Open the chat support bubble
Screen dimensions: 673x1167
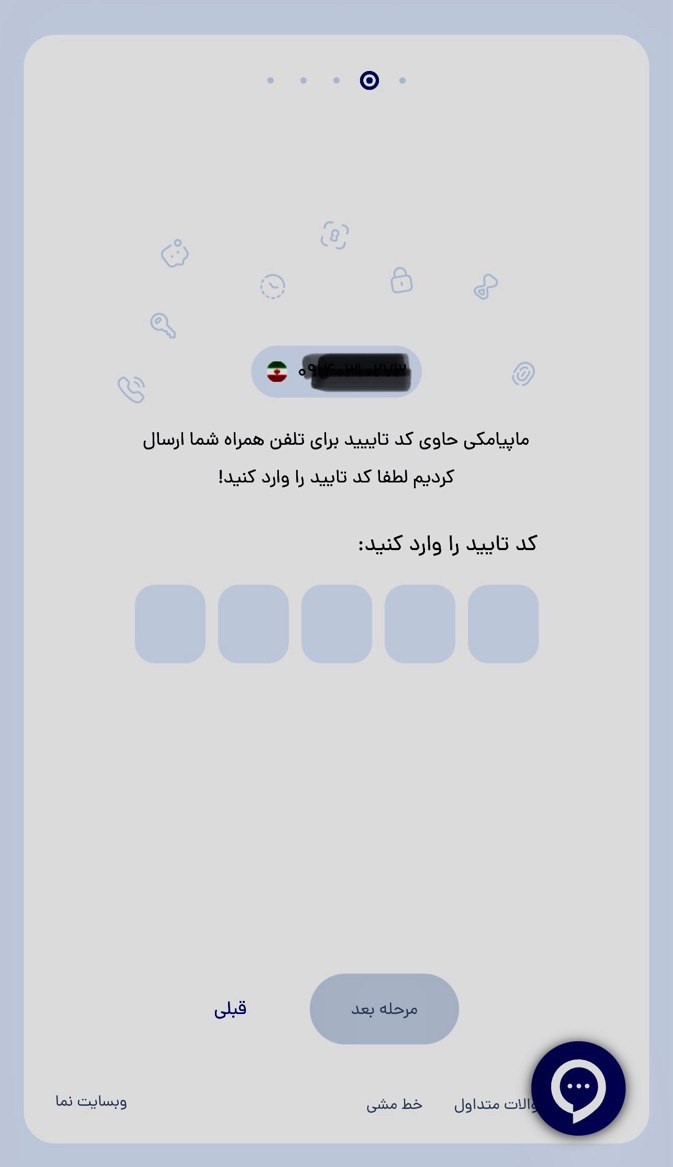point(578,1088)
